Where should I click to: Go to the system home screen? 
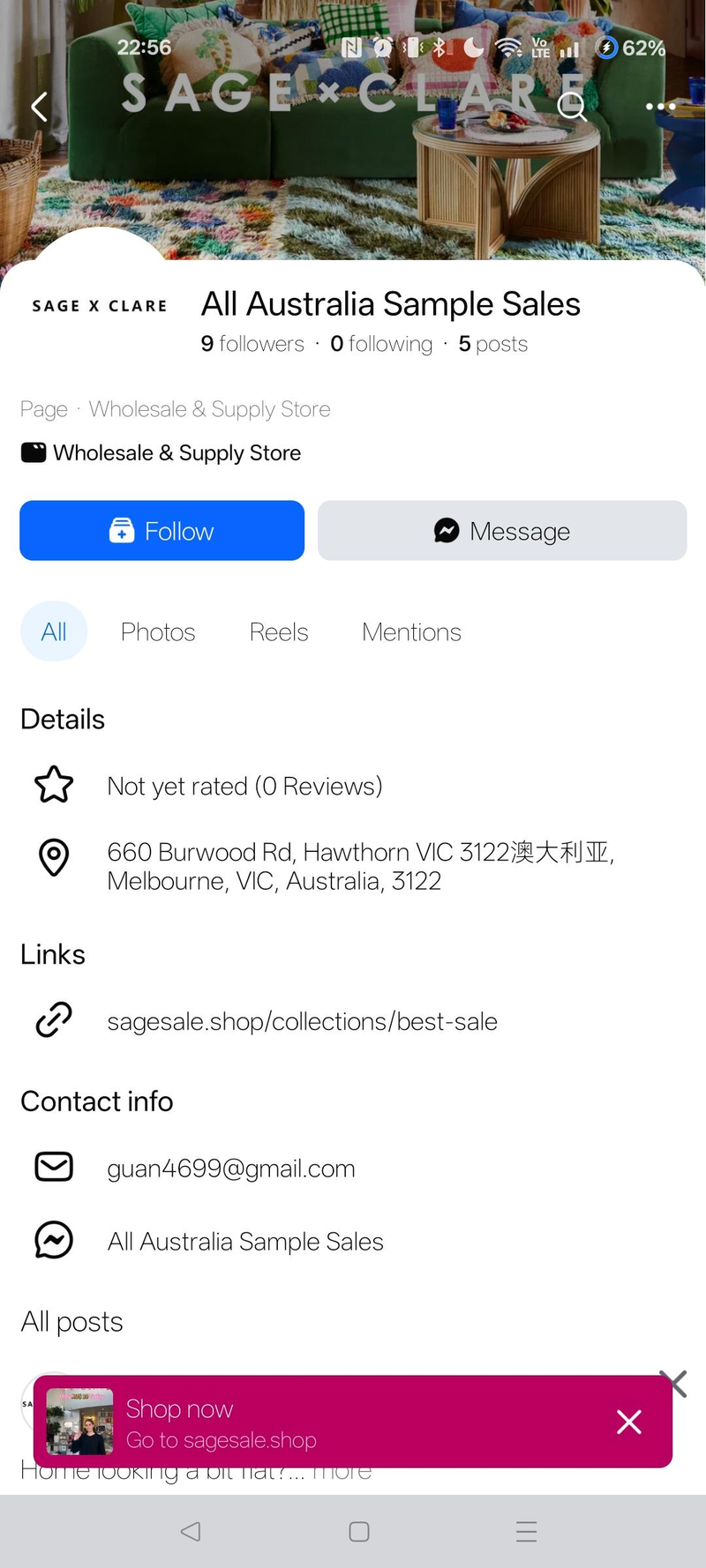pos(359,1532)
